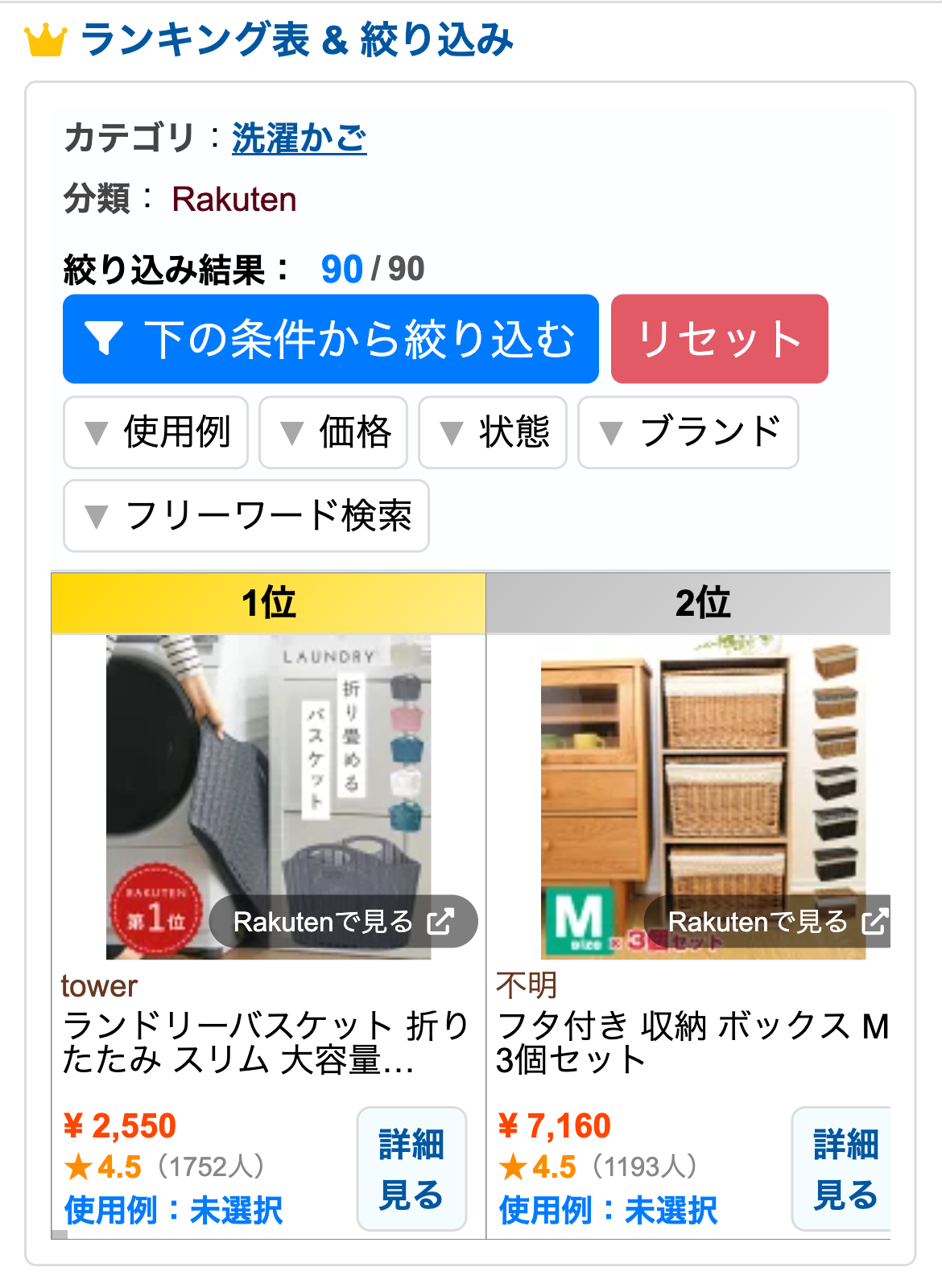
Task: Expand フリーワード検索 section
Action: [x=246, y=516]
